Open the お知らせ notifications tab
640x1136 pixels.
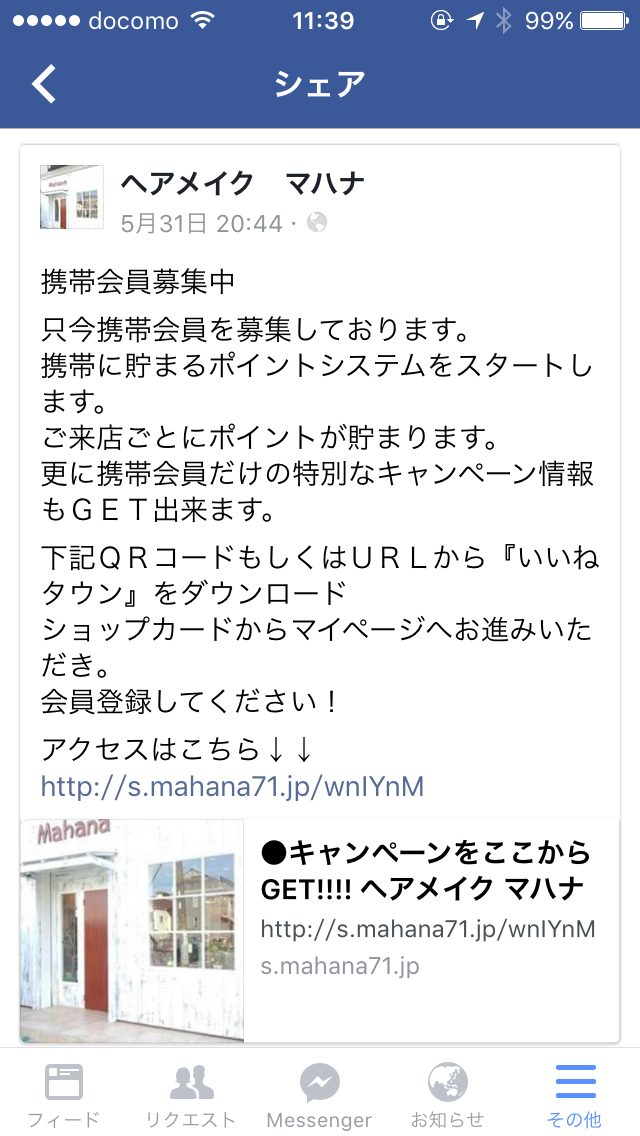(447, 1094)
